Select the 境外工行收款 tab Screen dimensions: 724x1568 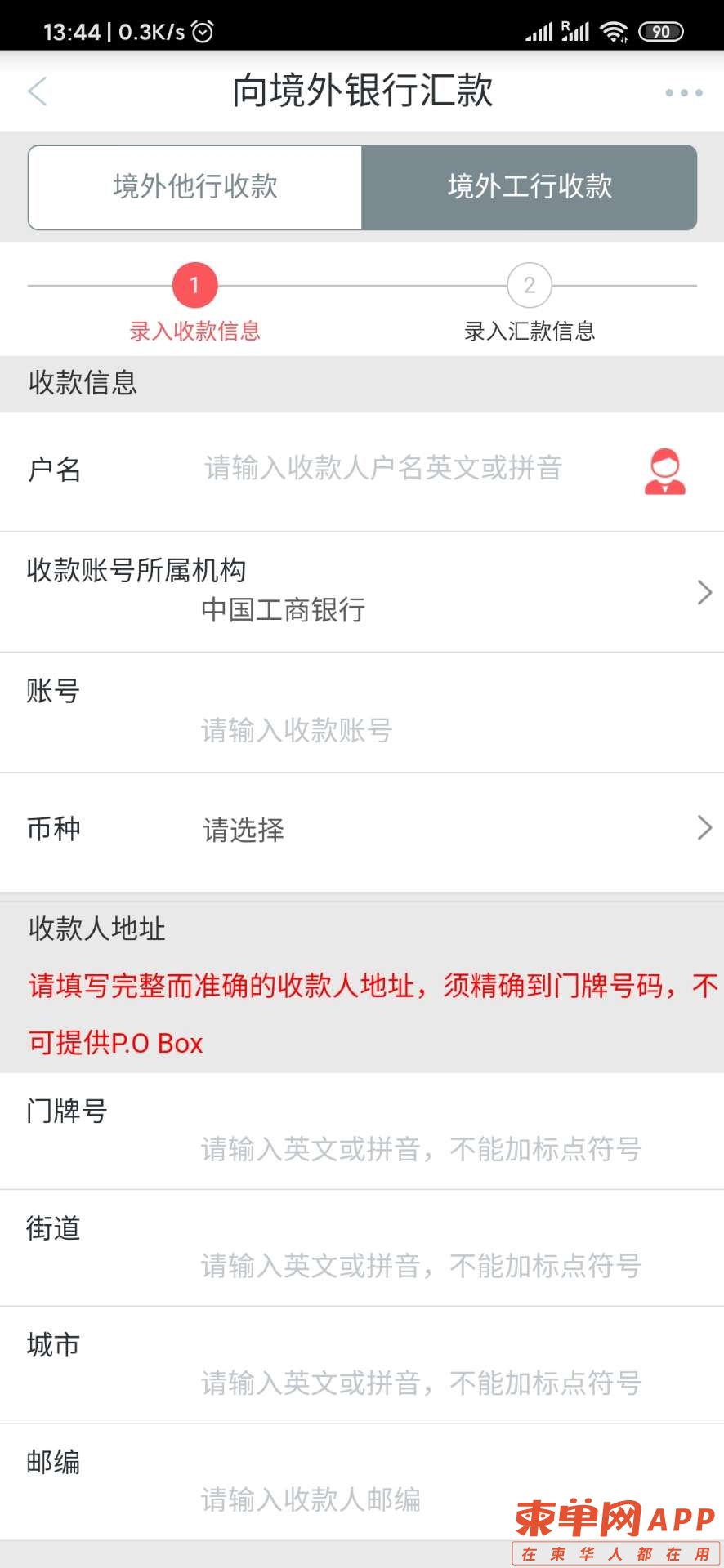530,187
